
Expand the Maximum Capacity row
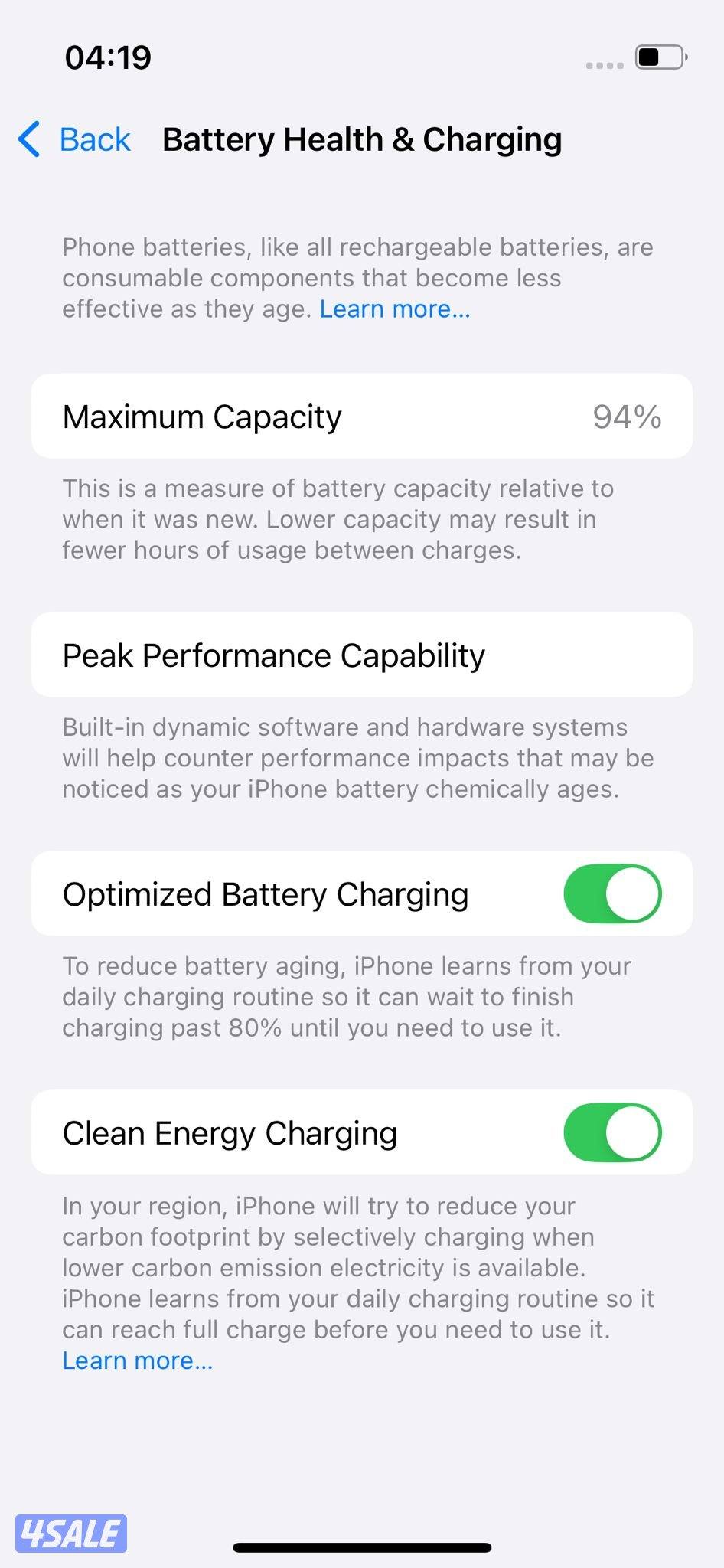coord(362,416)
